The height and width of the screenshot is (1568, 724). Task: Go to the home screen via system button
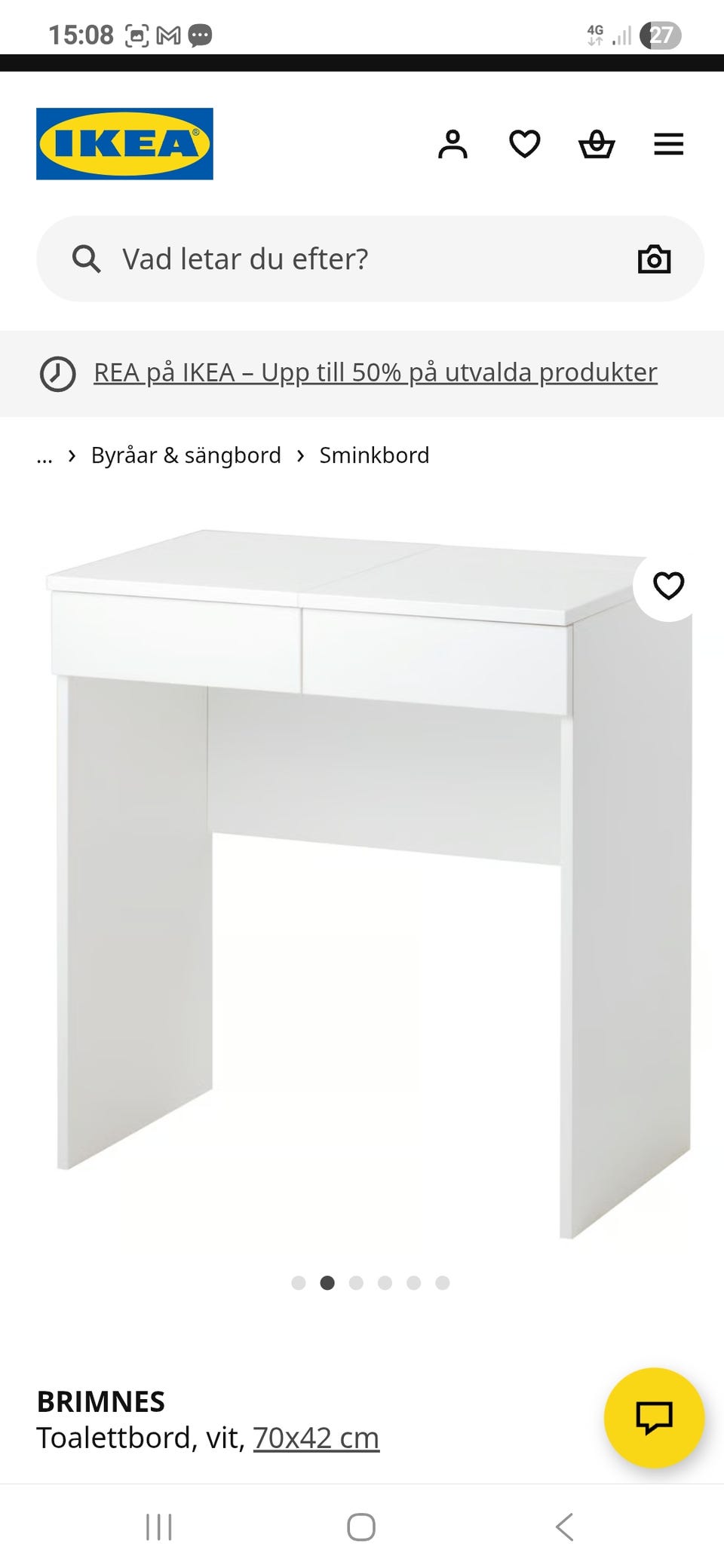coord(361,1527)
